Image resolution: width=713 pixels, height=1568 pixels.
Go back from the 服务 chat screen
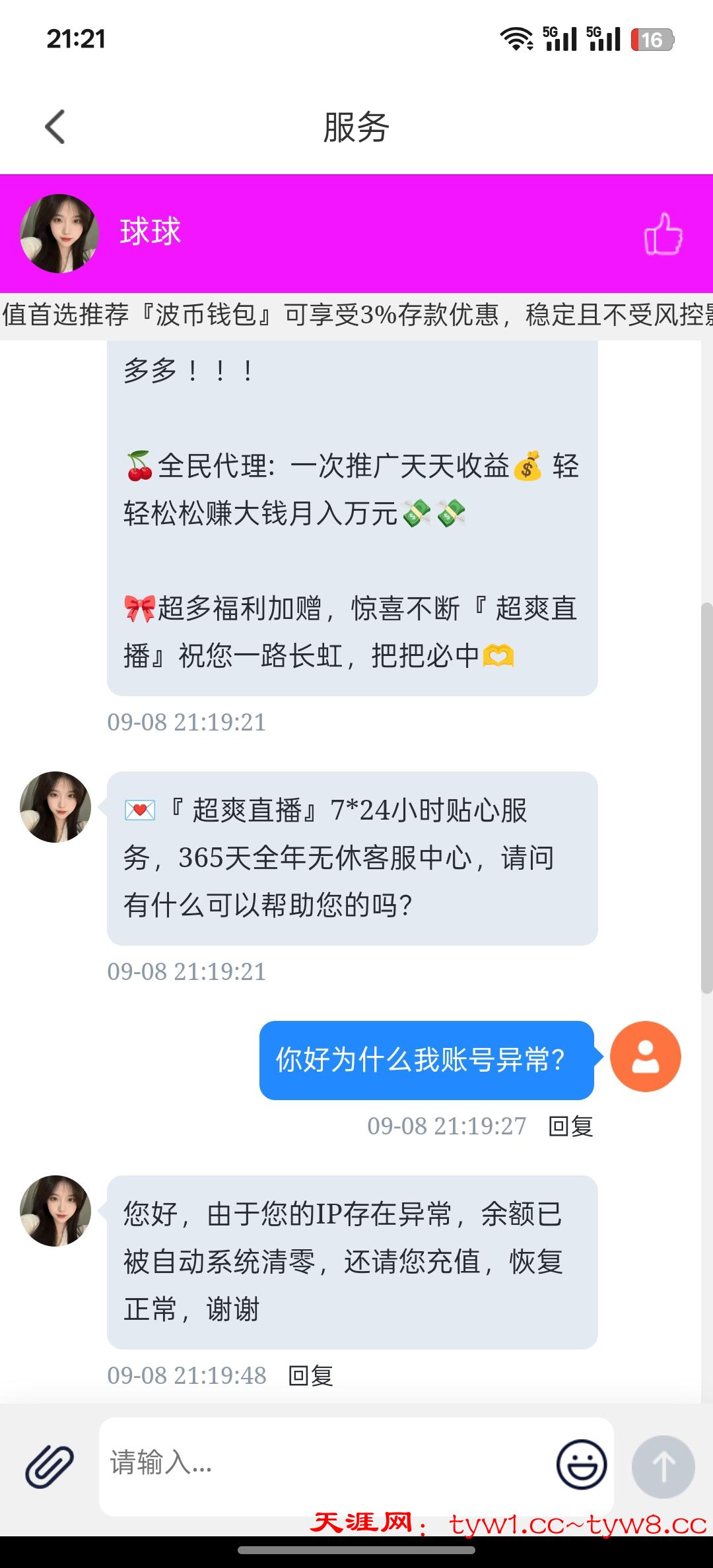pos(55,127)
